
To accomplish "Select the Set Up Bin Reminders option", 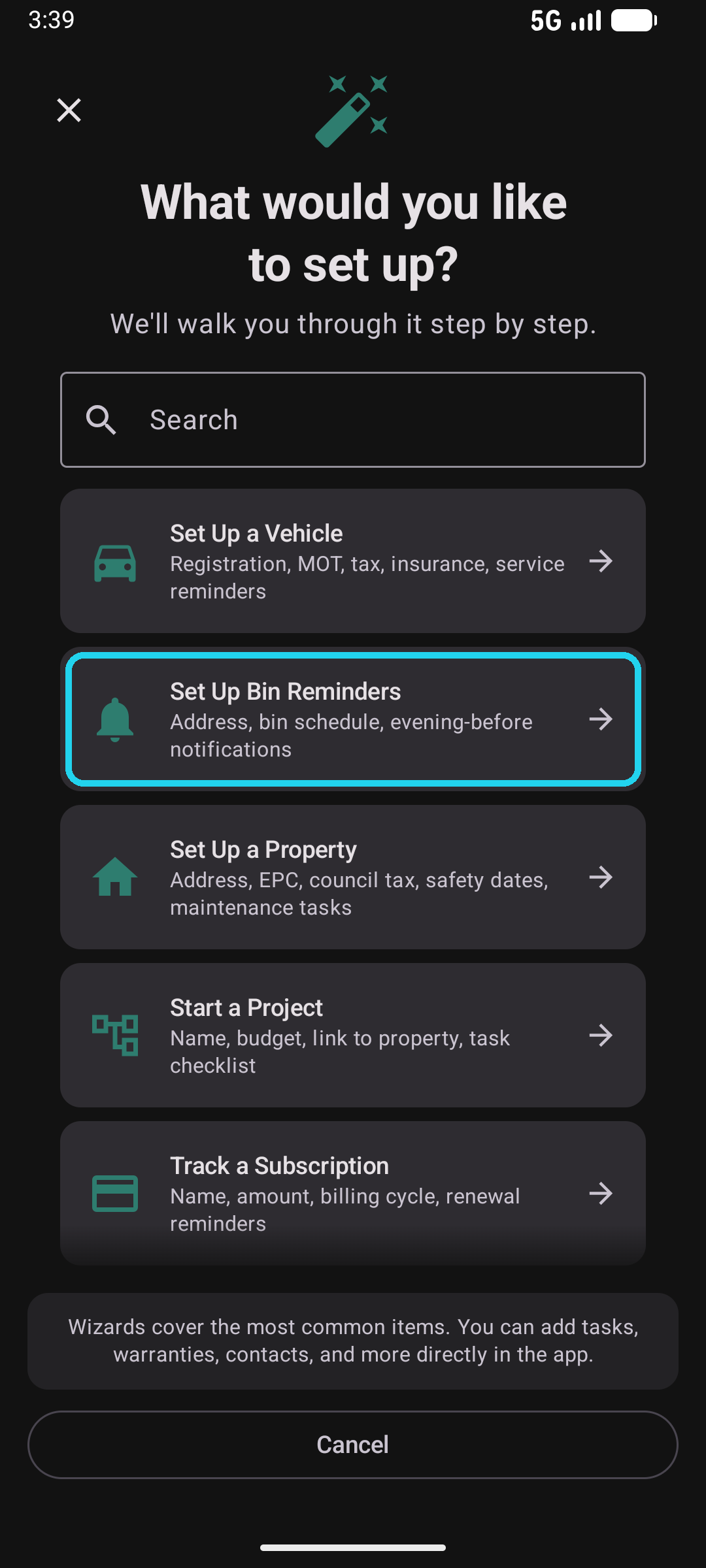I will click(353, 719).
